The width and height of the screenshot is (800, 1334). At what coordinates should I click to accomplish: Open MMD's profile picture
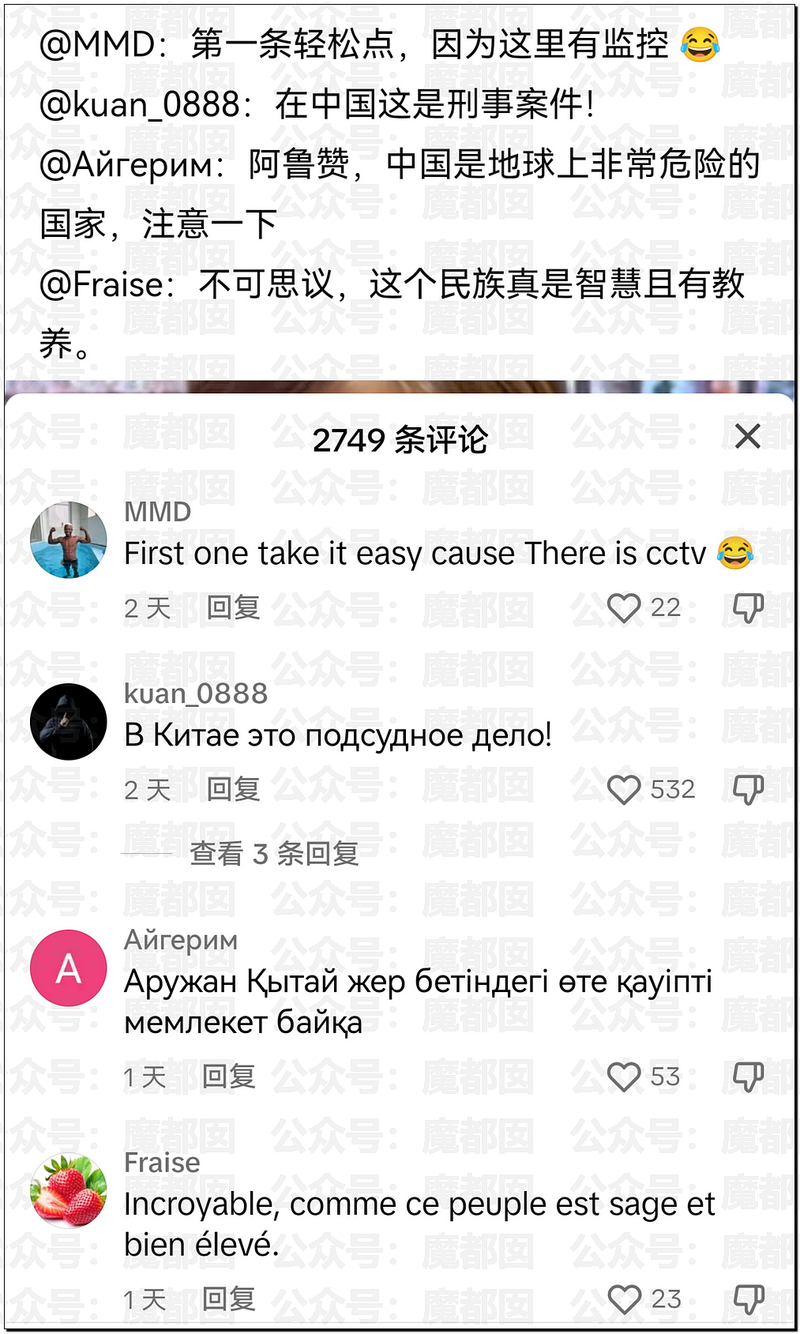coord(69,540)
